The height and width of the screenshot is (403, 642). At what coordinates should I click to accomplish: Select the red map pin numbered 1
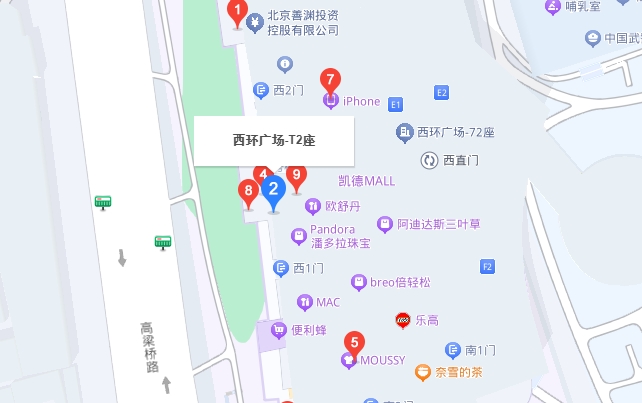pos(238,14)
